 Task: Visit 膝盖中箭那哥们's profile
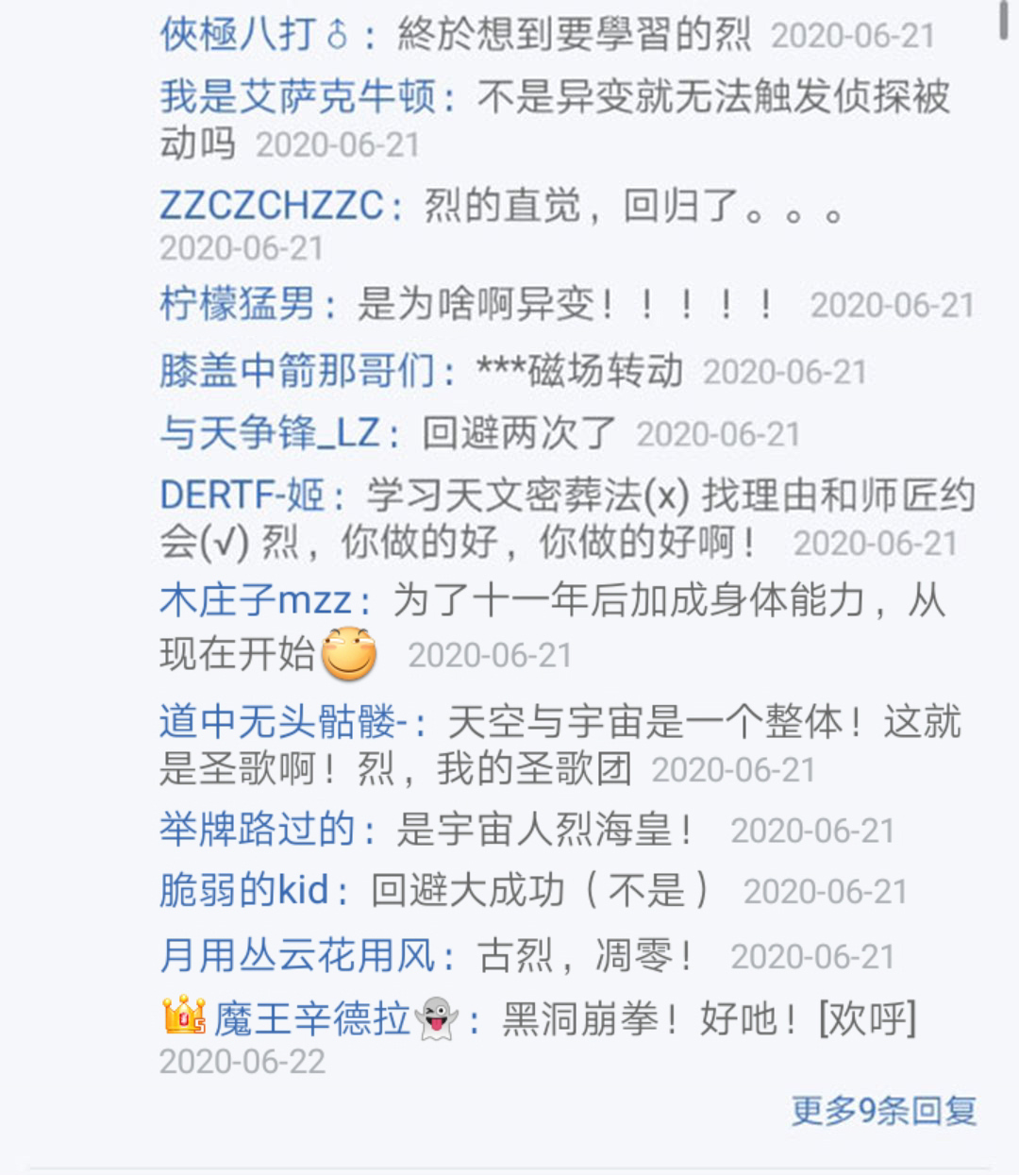297,371
